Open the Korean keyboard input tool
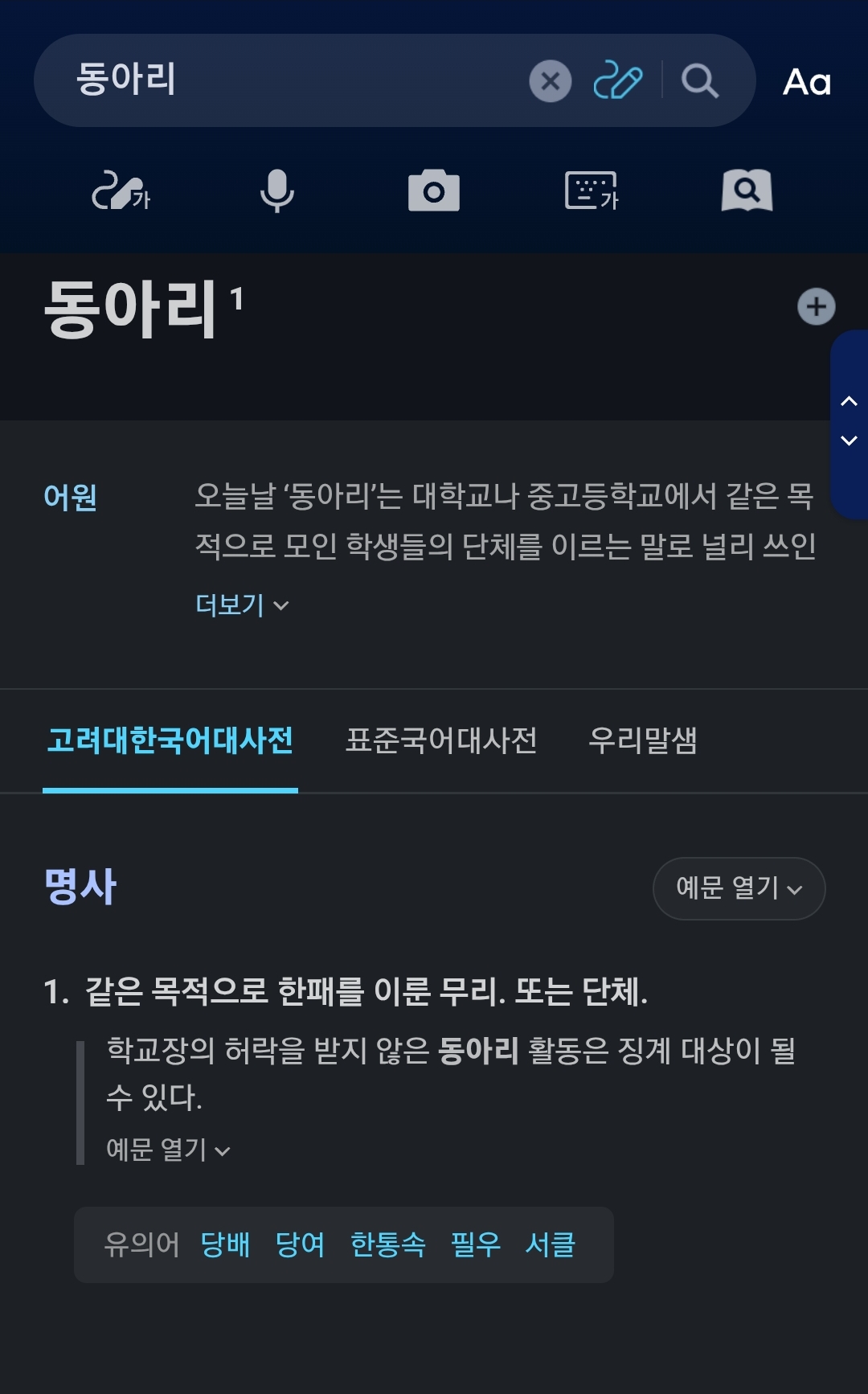 (592, 191)
